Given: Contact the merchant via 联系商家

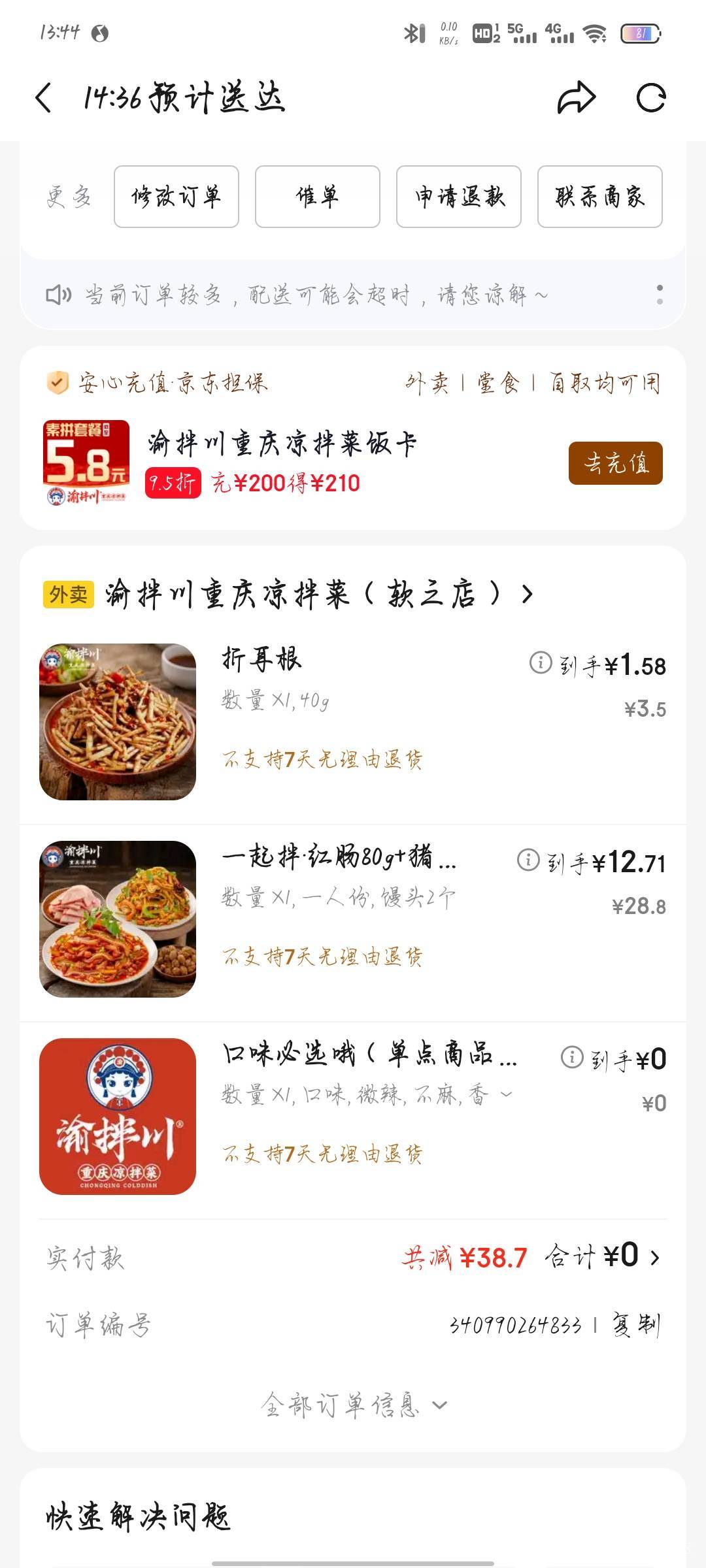Looking at the screenshot, I should click(600, 197).
